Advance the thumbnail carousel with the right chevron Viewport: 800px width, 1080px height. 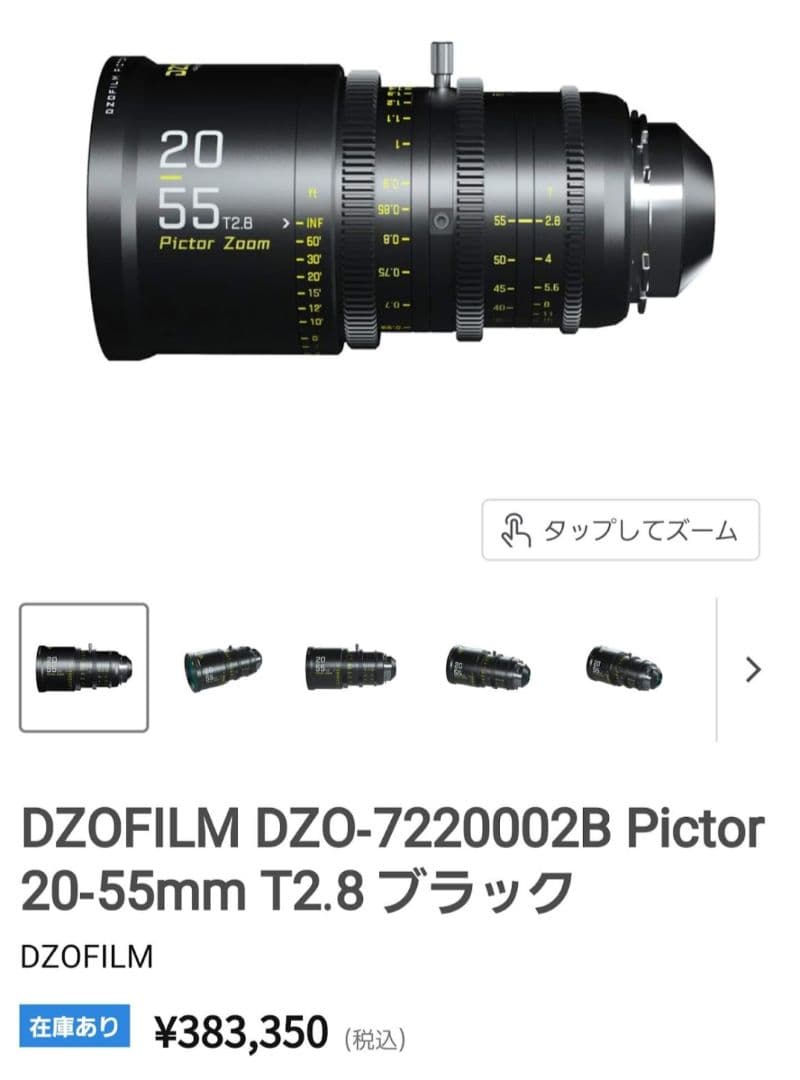click(x=752, y=670)
